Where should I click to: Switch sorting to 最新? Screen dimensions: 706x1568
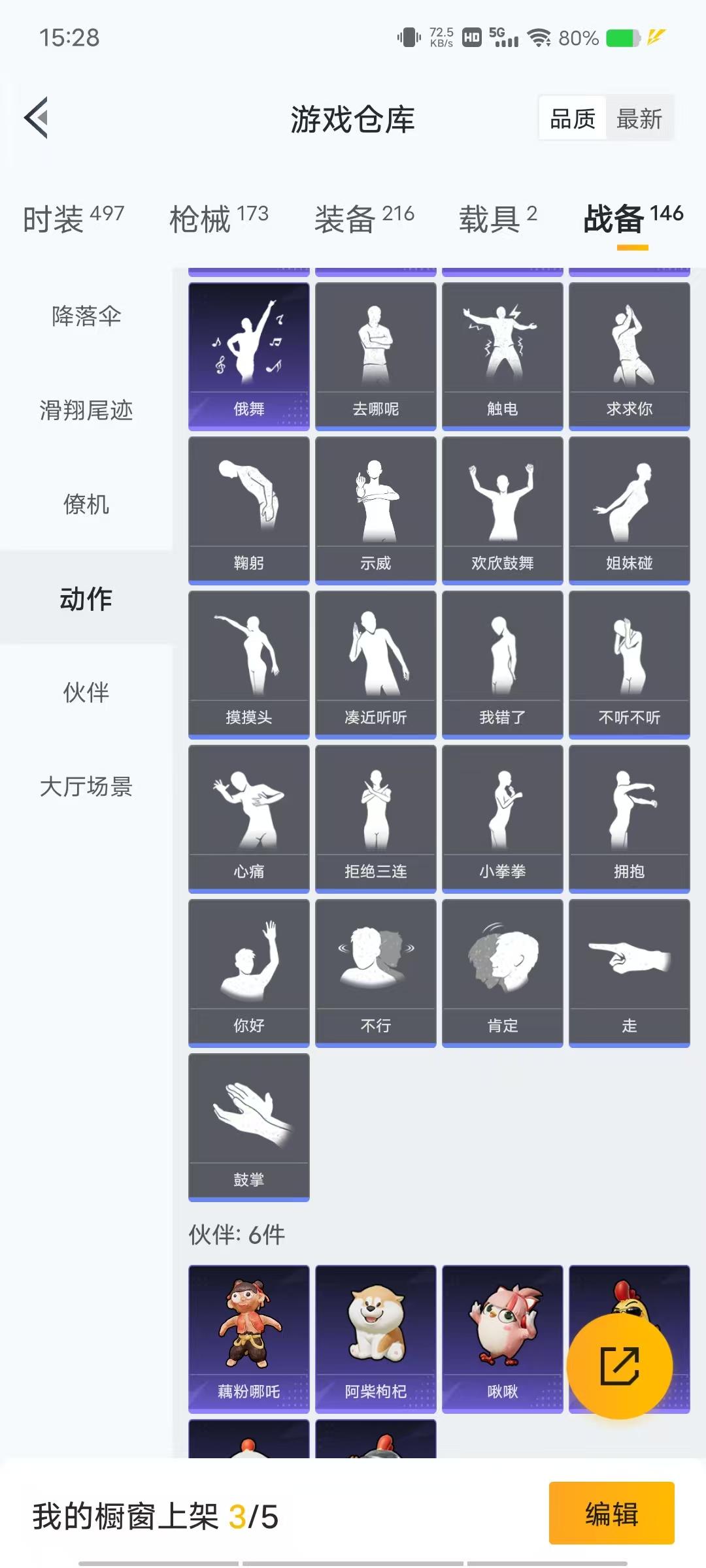[x=639, y=118]
